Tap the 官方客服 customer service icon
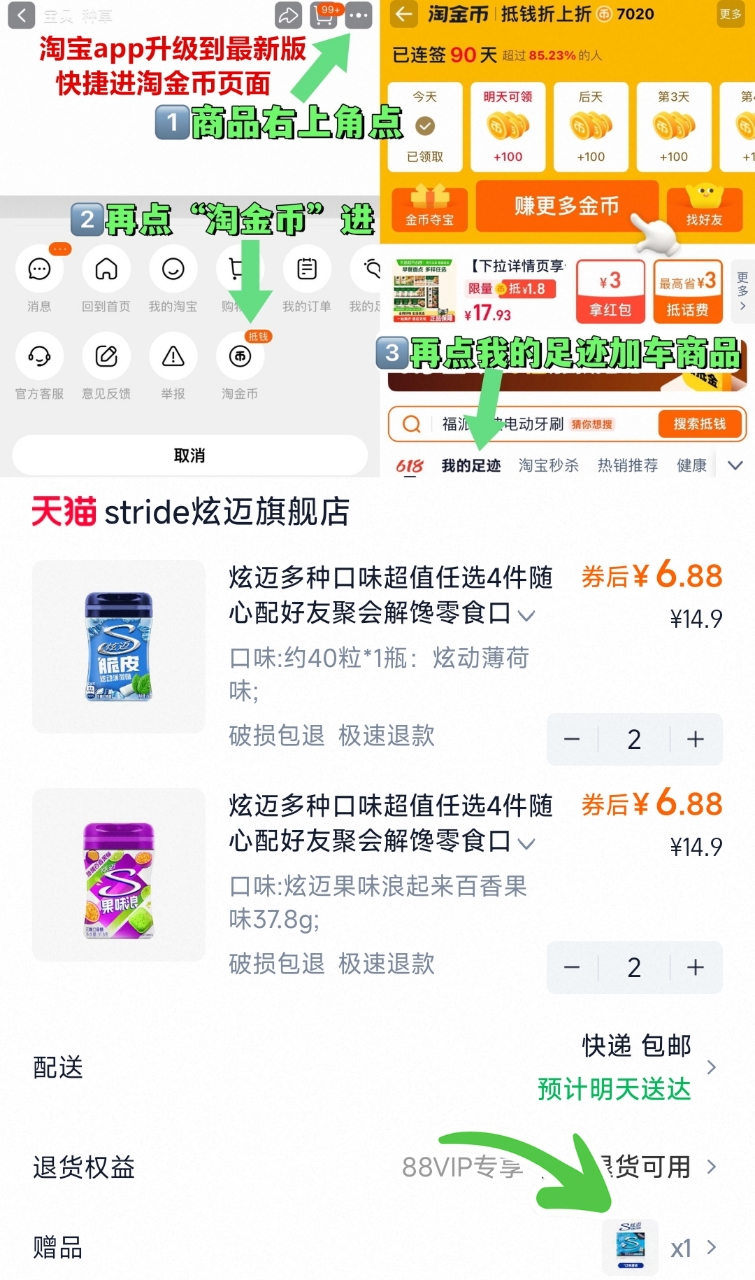755x1280 pixels. pos(40,356)
